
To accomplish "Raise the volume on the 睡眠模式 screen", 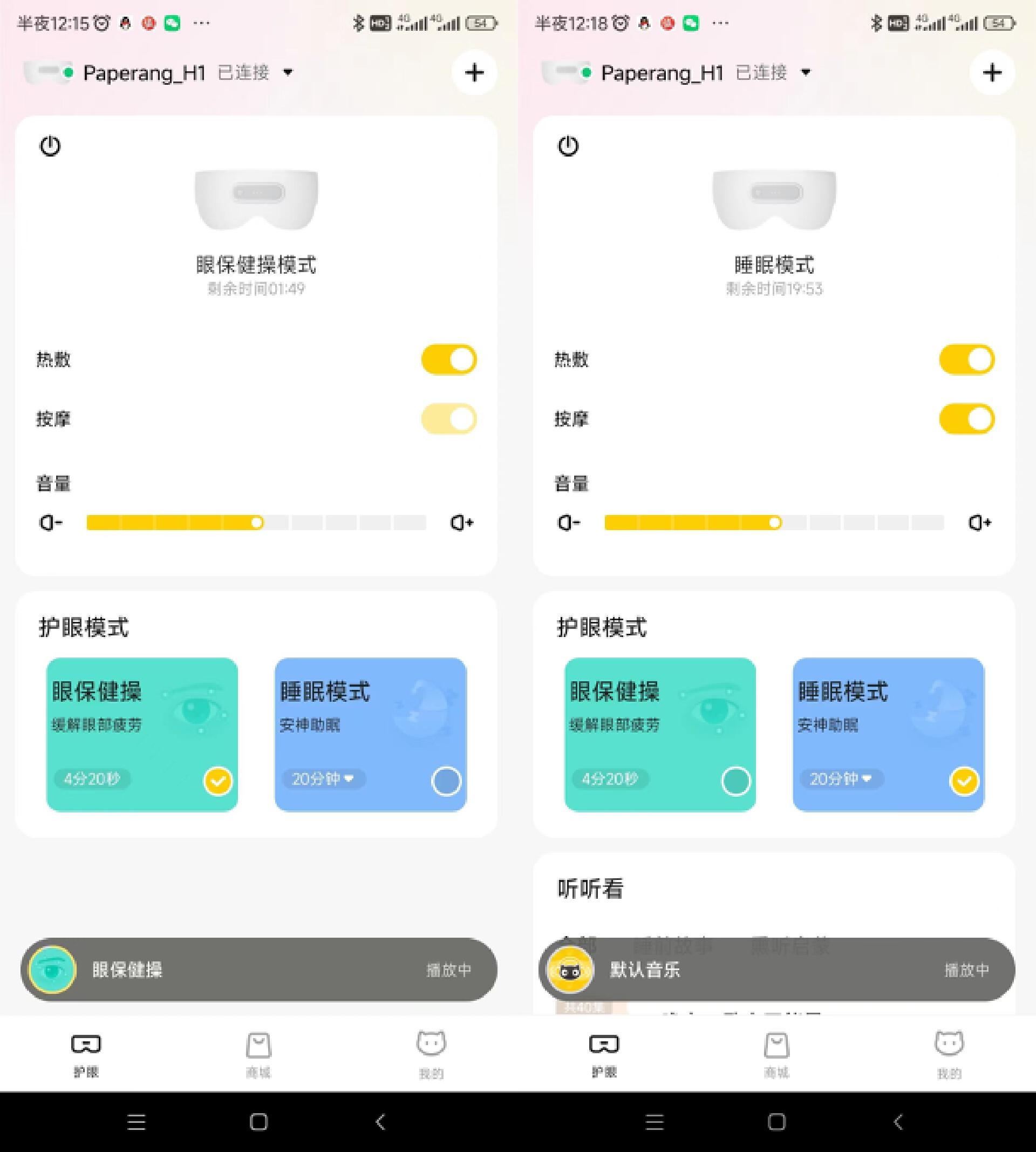I will click(980, 522).
